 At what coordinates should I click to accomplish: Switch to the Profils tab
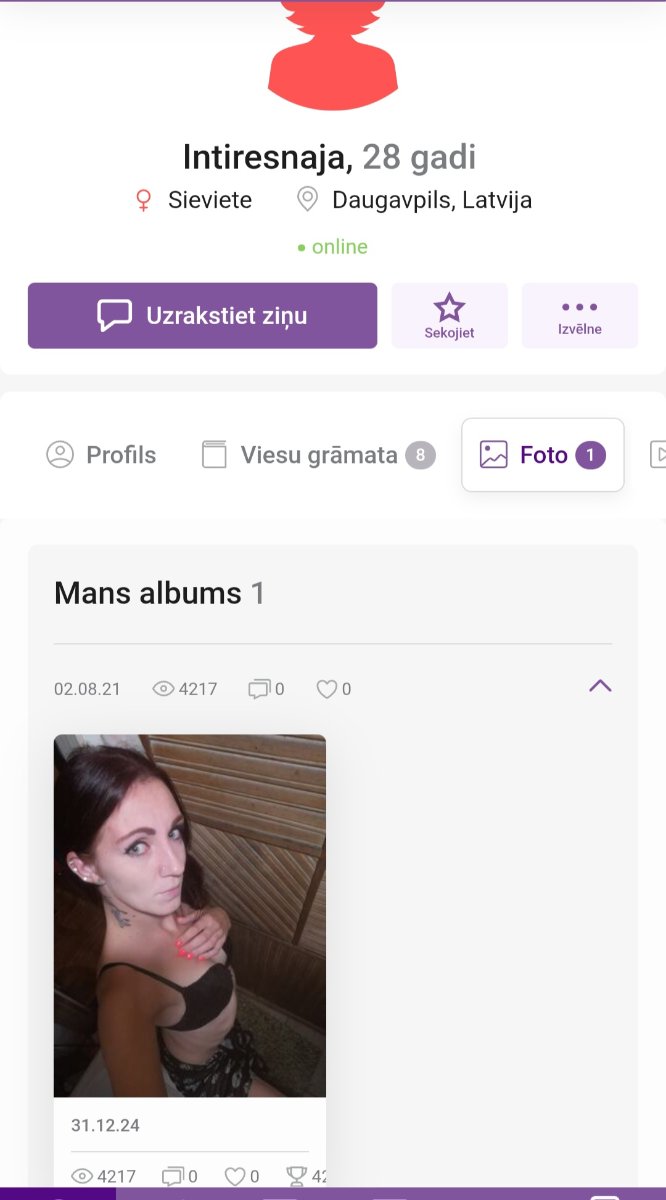[101, 455]
